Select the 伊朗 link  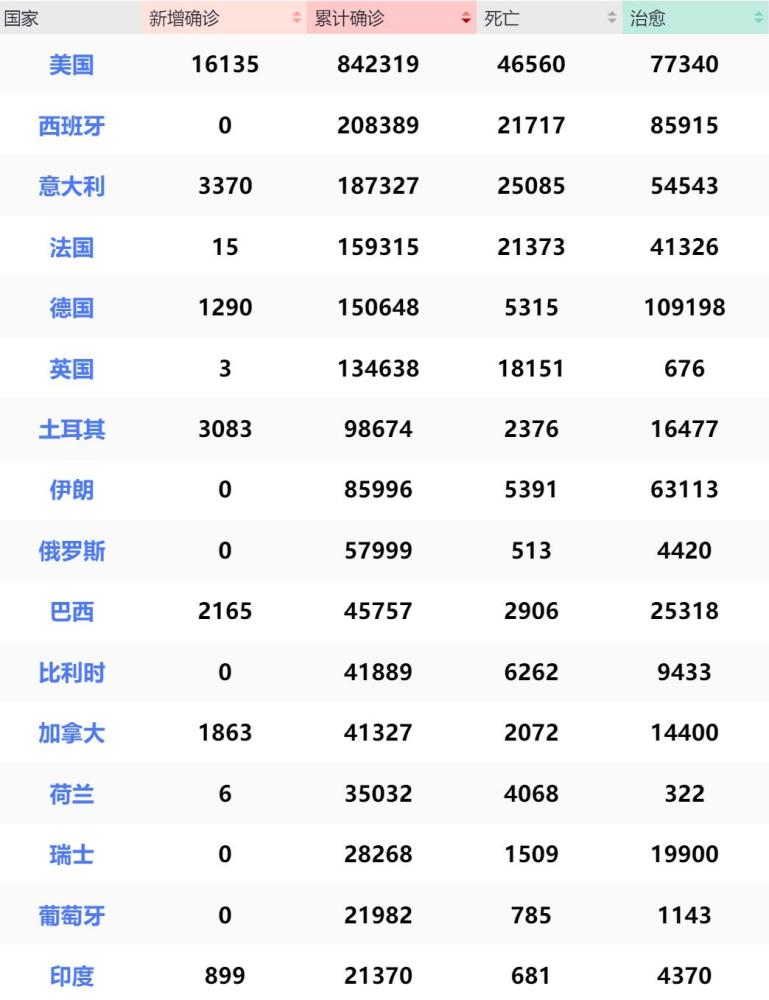[71, 490]
